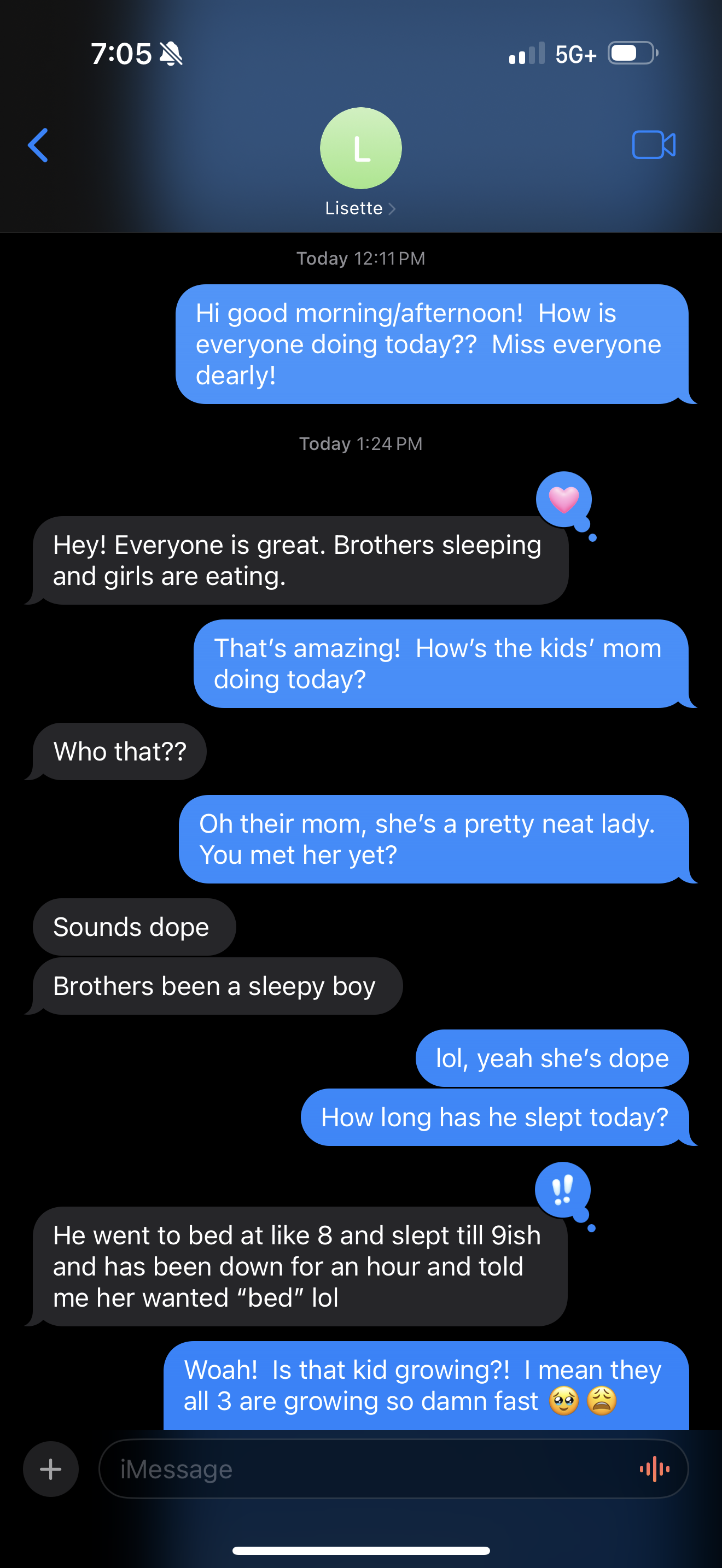Record an audio message
The width and height of the screenshot is (722, 1568).
[x=655, y=1469]
